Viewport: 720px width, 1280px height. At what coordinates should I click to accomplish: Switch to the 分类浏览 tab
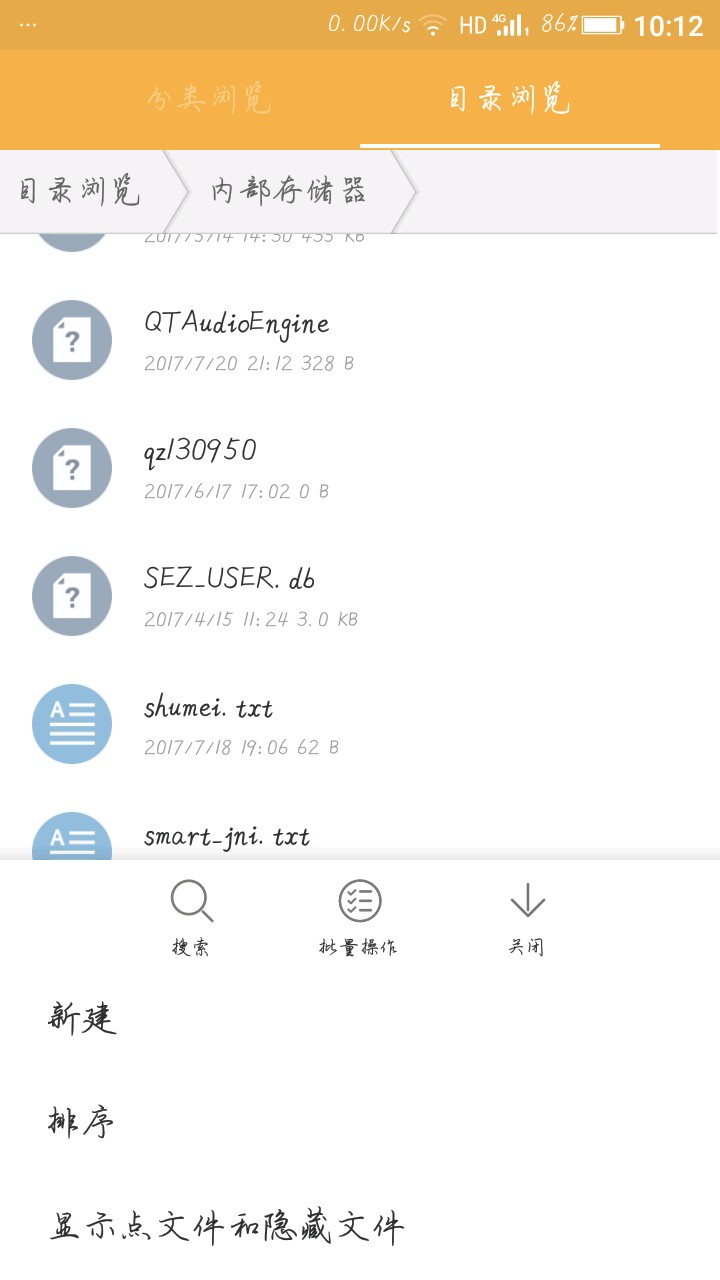coord(210,100)
